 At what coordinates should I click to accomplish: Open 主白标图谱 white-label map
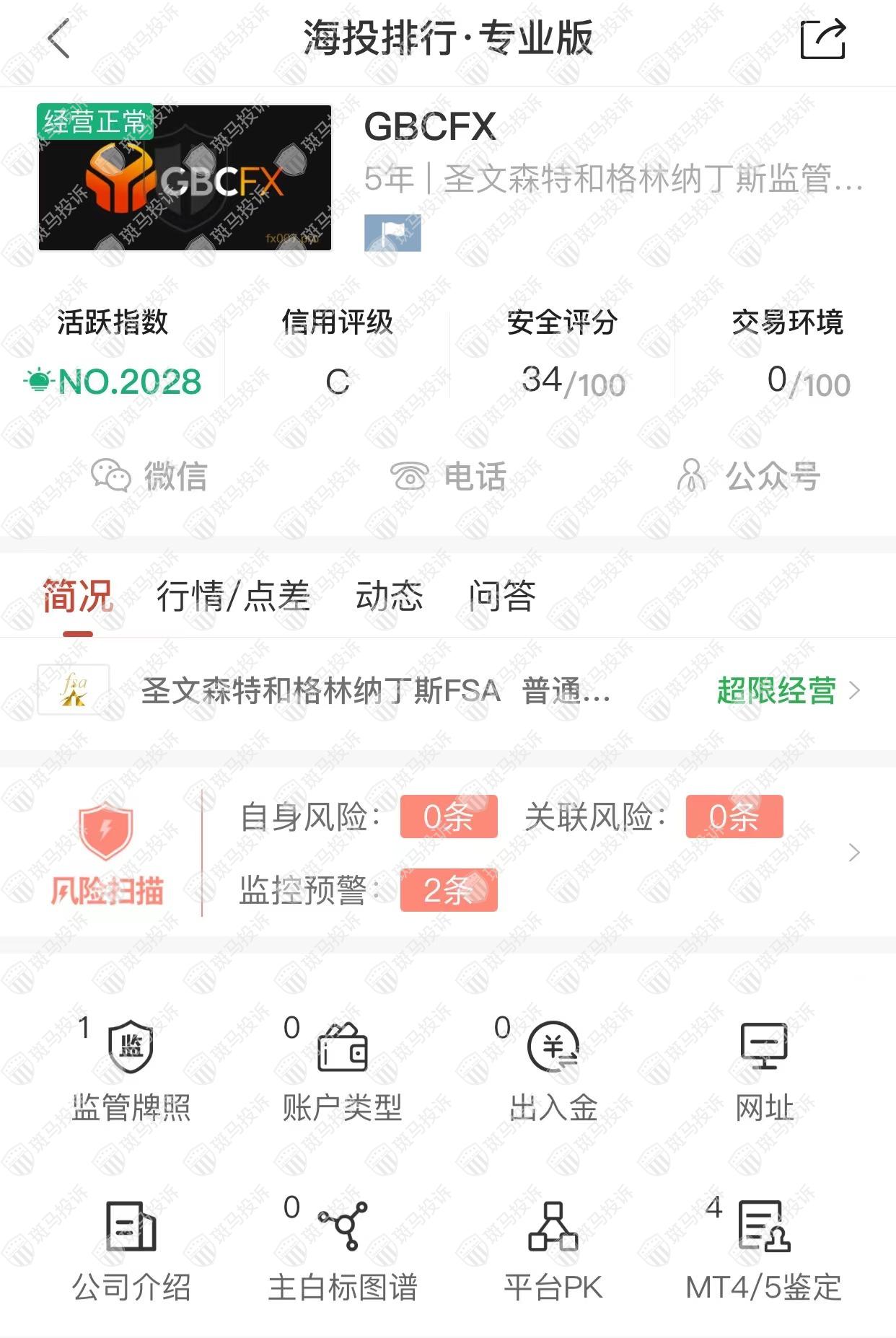(342, 1251)
